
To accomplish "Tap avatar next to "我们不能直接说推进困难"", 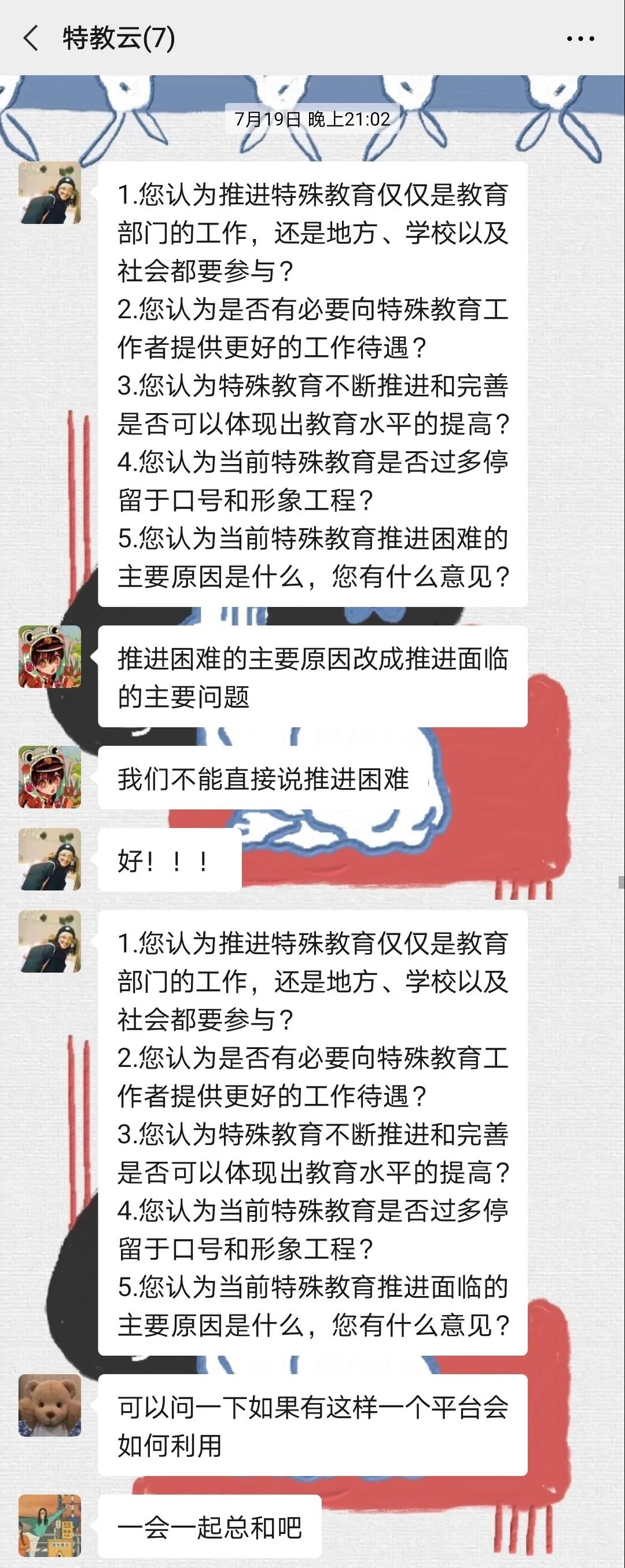I will (50, 776).
